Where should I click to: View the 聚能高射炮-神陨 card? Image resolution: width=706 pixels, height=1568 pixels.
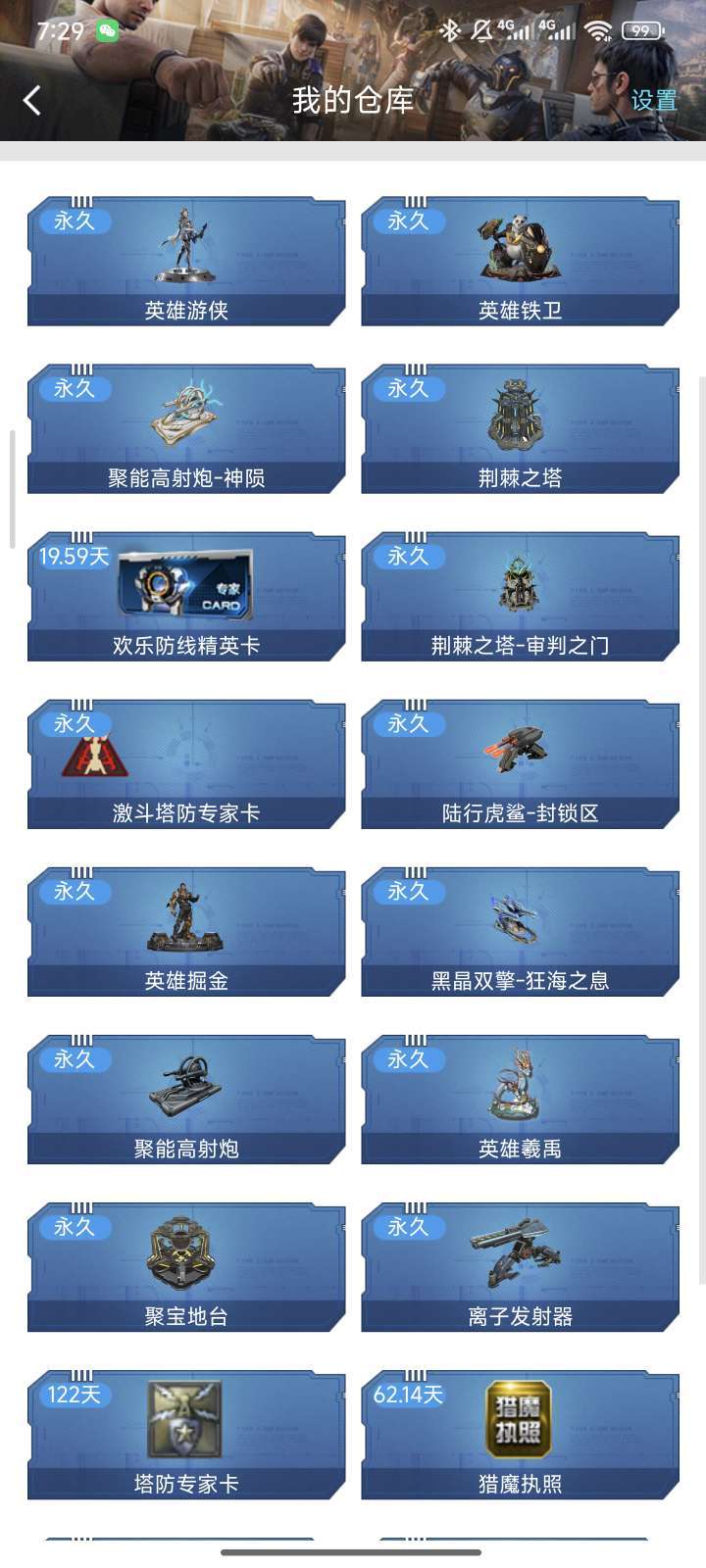click(x=186, y=429)
